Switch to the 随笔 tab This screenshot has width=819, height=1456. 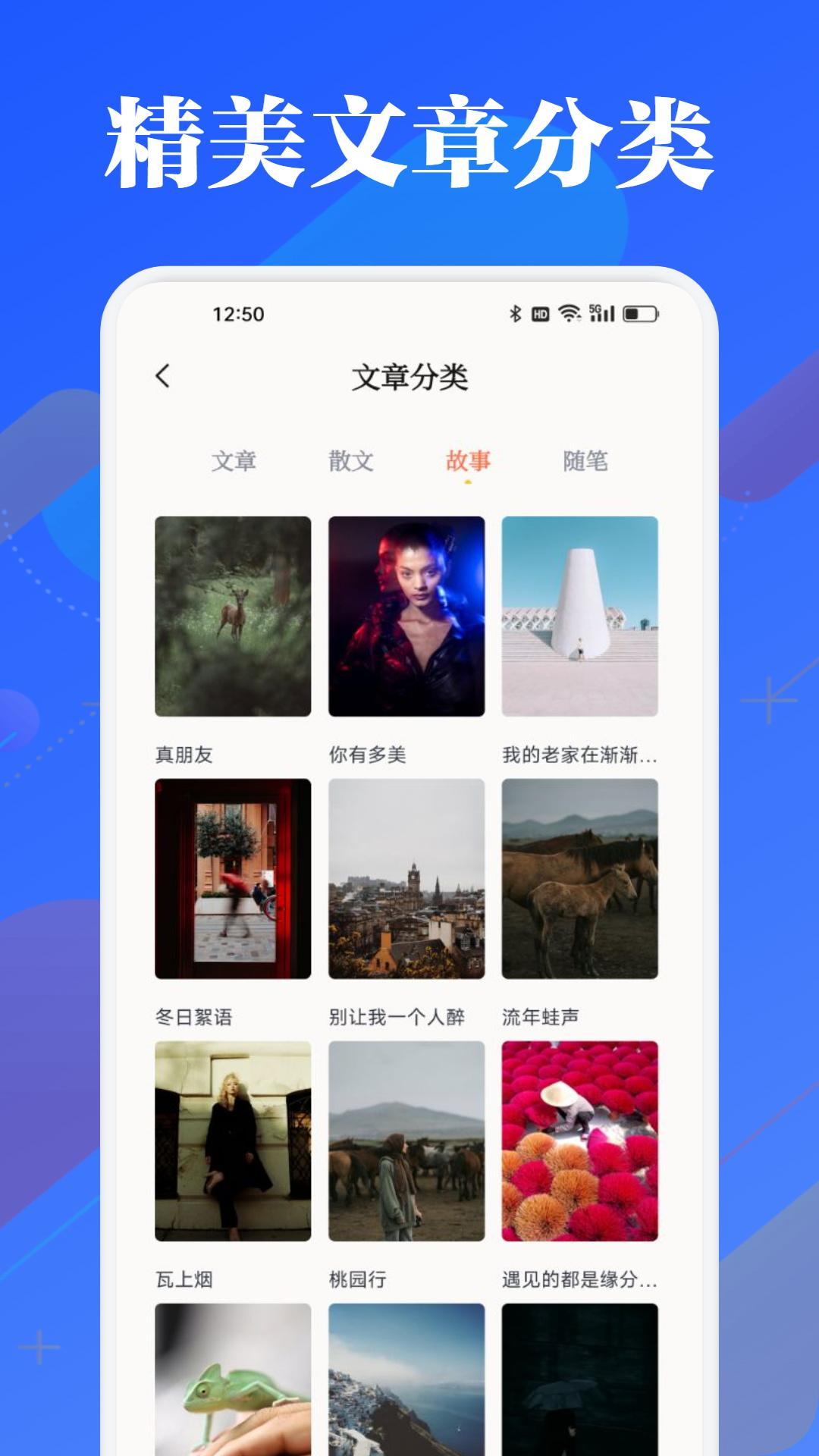tap(586, 459)
